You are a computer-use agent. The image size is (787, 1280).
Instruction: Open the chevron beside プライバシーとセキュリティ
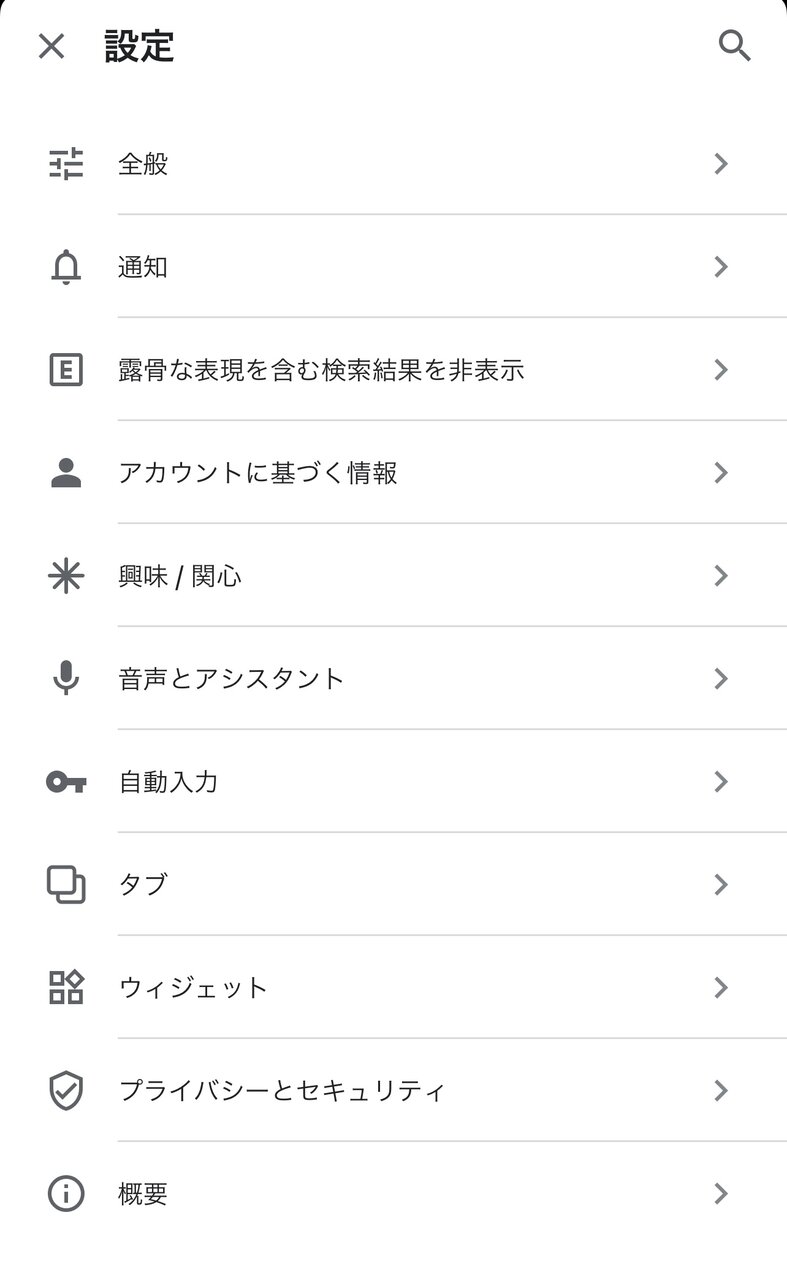click(x=720, y=1090)
